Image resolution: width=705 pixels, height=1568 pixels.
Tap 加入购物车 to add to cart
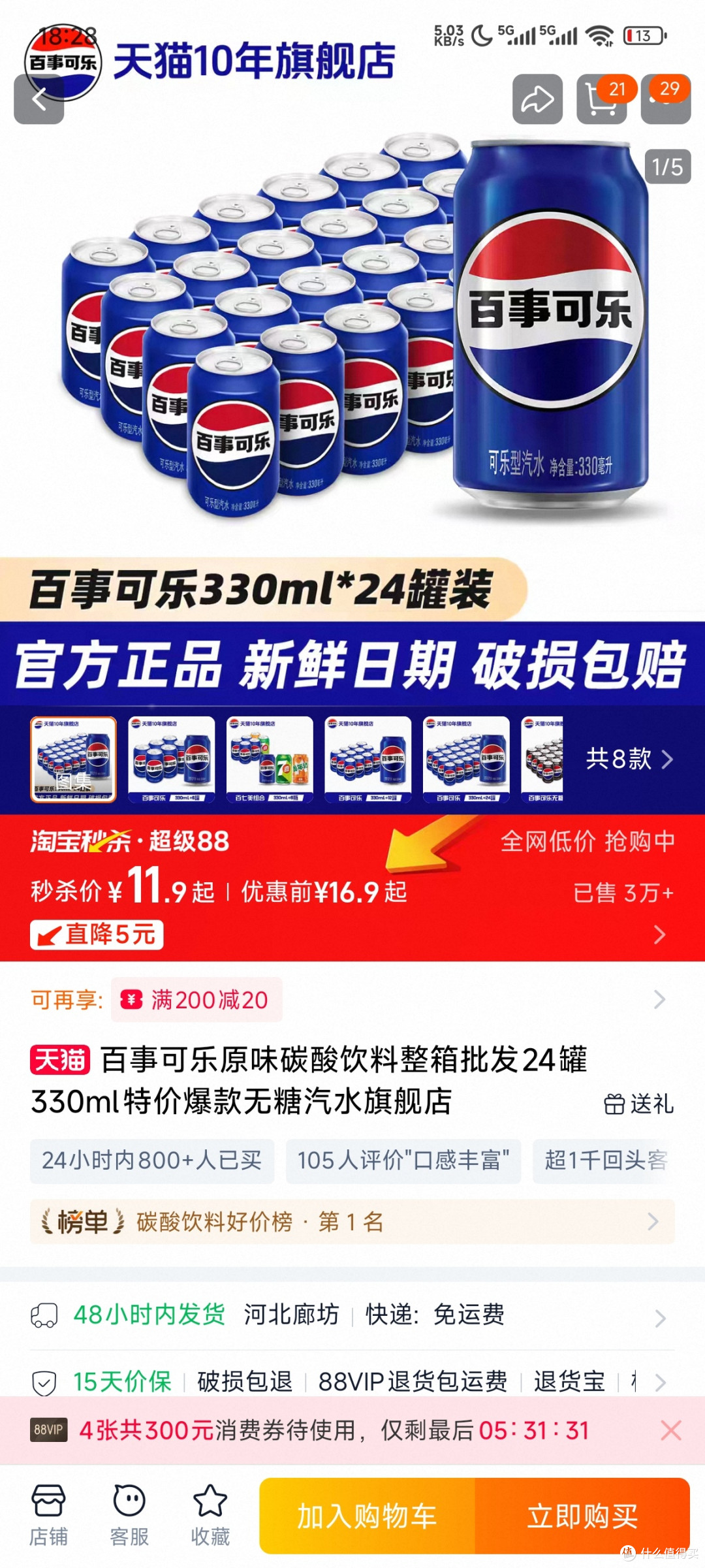(x=367, y=1516)
